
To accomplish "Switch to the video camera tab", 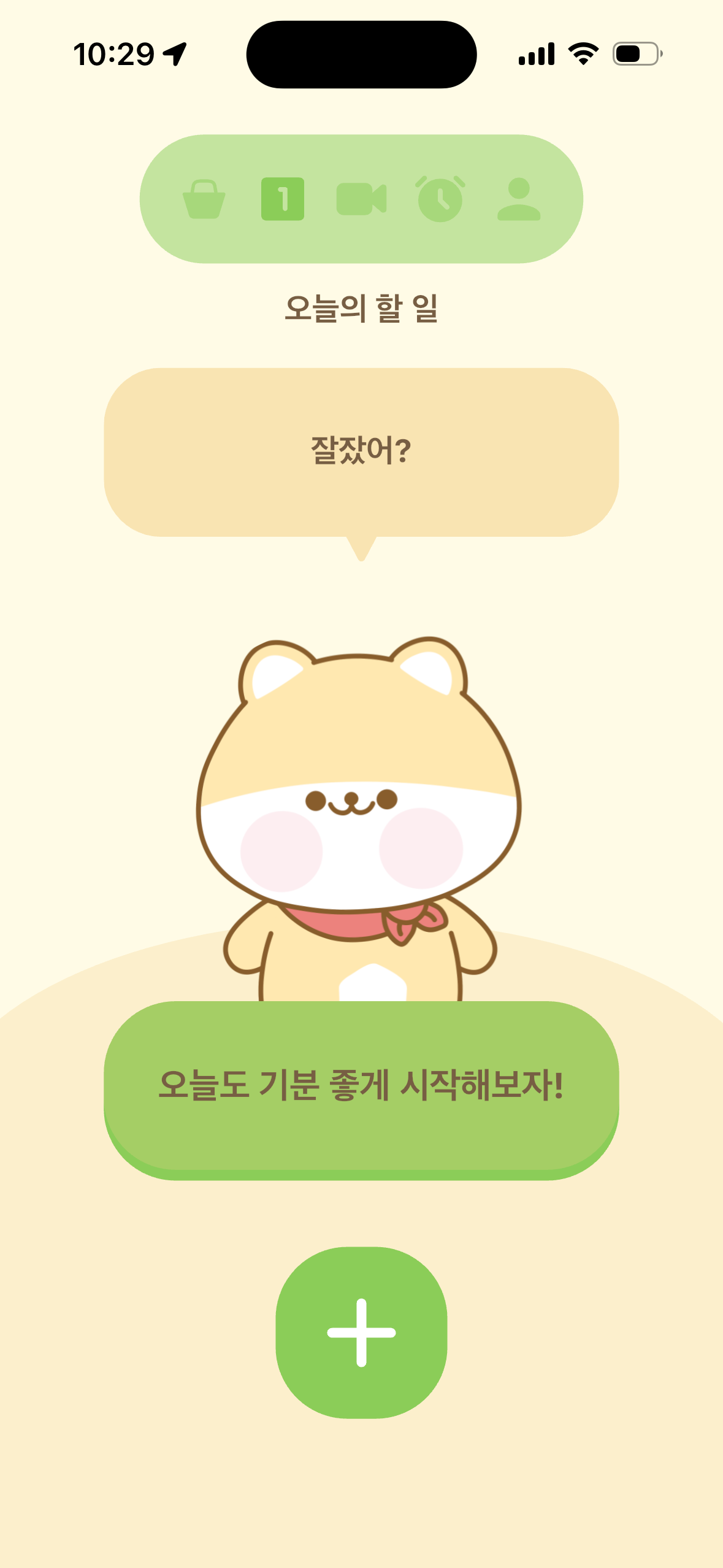I will [361, 199].
